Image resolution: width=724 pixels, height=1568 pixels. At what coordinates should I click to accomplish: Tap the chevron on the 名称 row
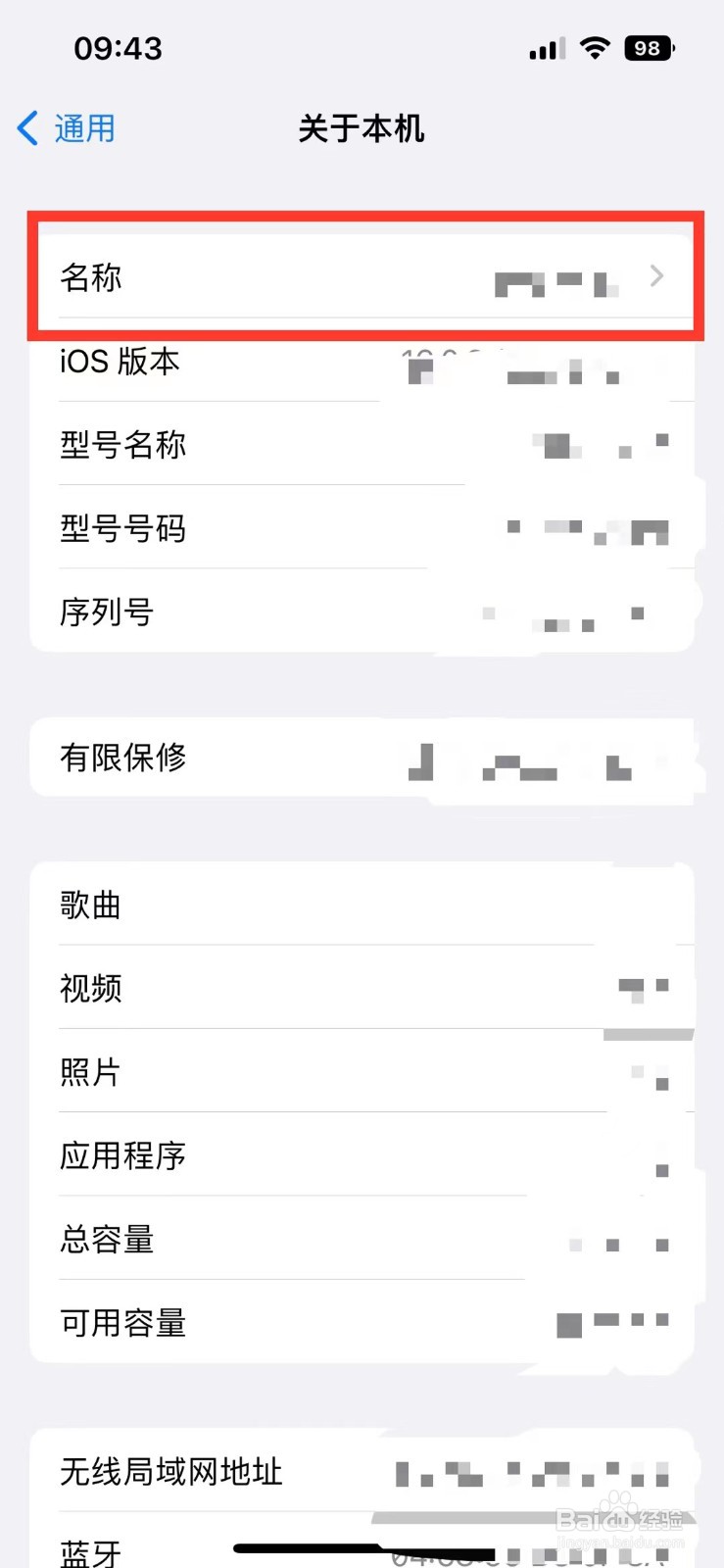pyautogui.click(x=655, y=276)
